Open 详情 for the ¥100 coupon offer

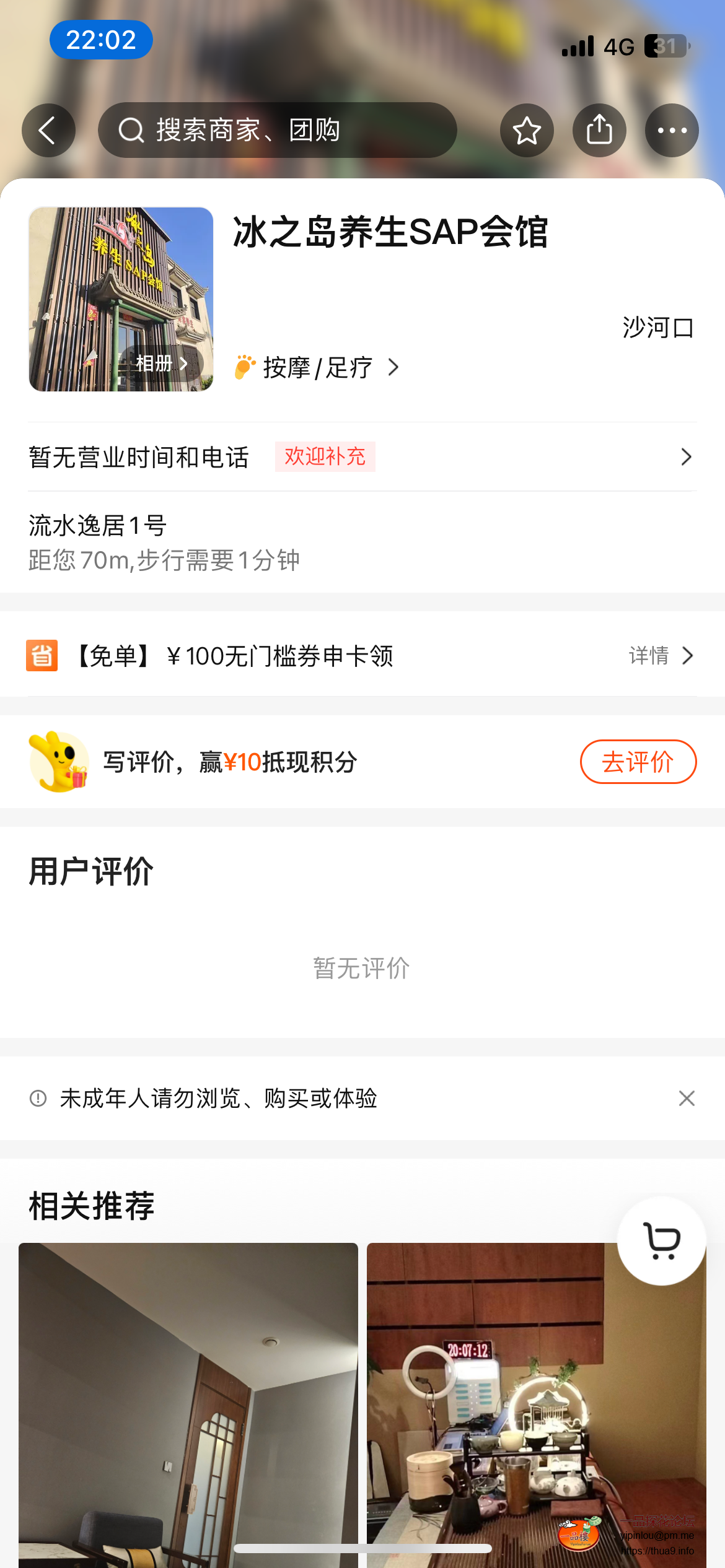660,655
